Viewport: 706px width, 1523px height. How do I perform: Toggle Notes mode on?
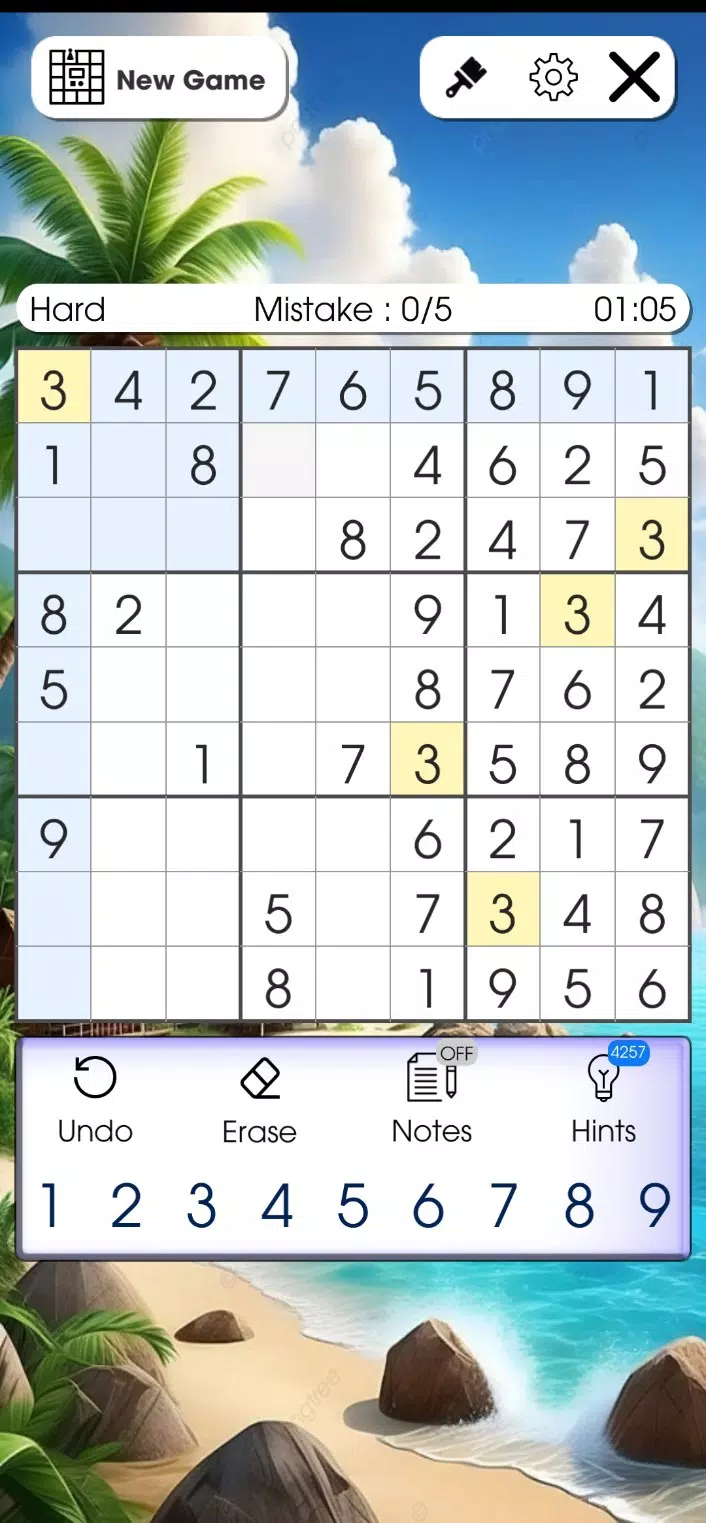click(432, 1100)
